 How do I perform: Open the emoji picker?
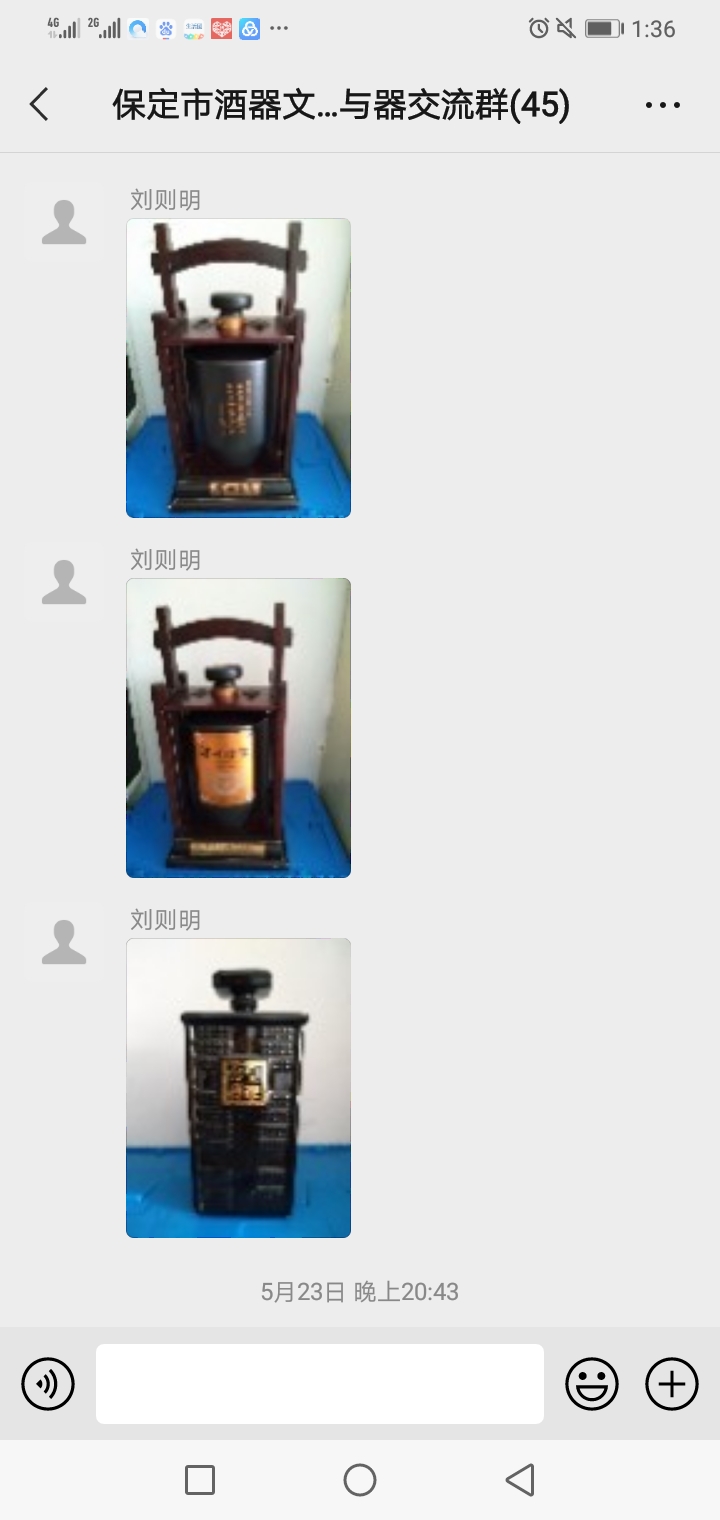592,1384
